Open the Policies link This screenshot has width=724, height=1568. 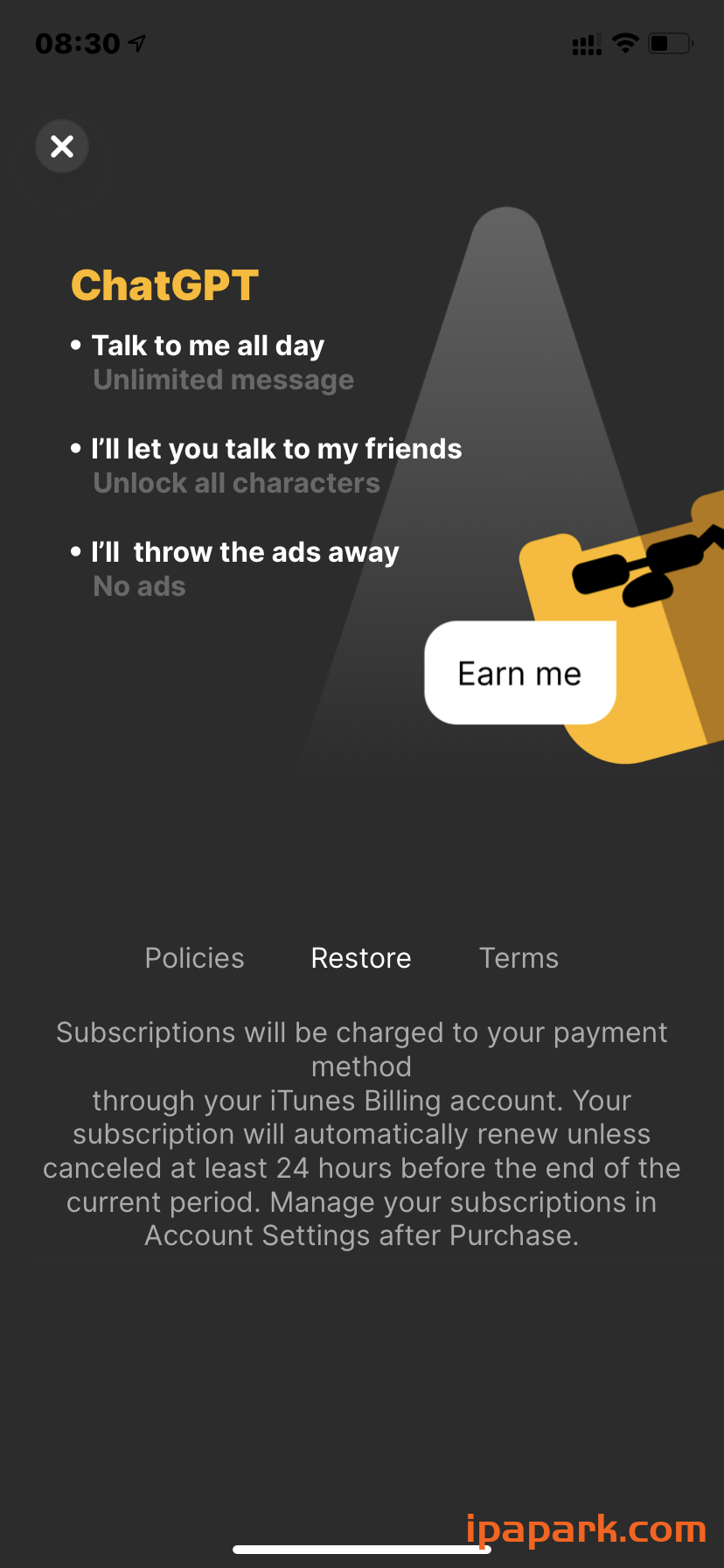(x=194, y=958)
